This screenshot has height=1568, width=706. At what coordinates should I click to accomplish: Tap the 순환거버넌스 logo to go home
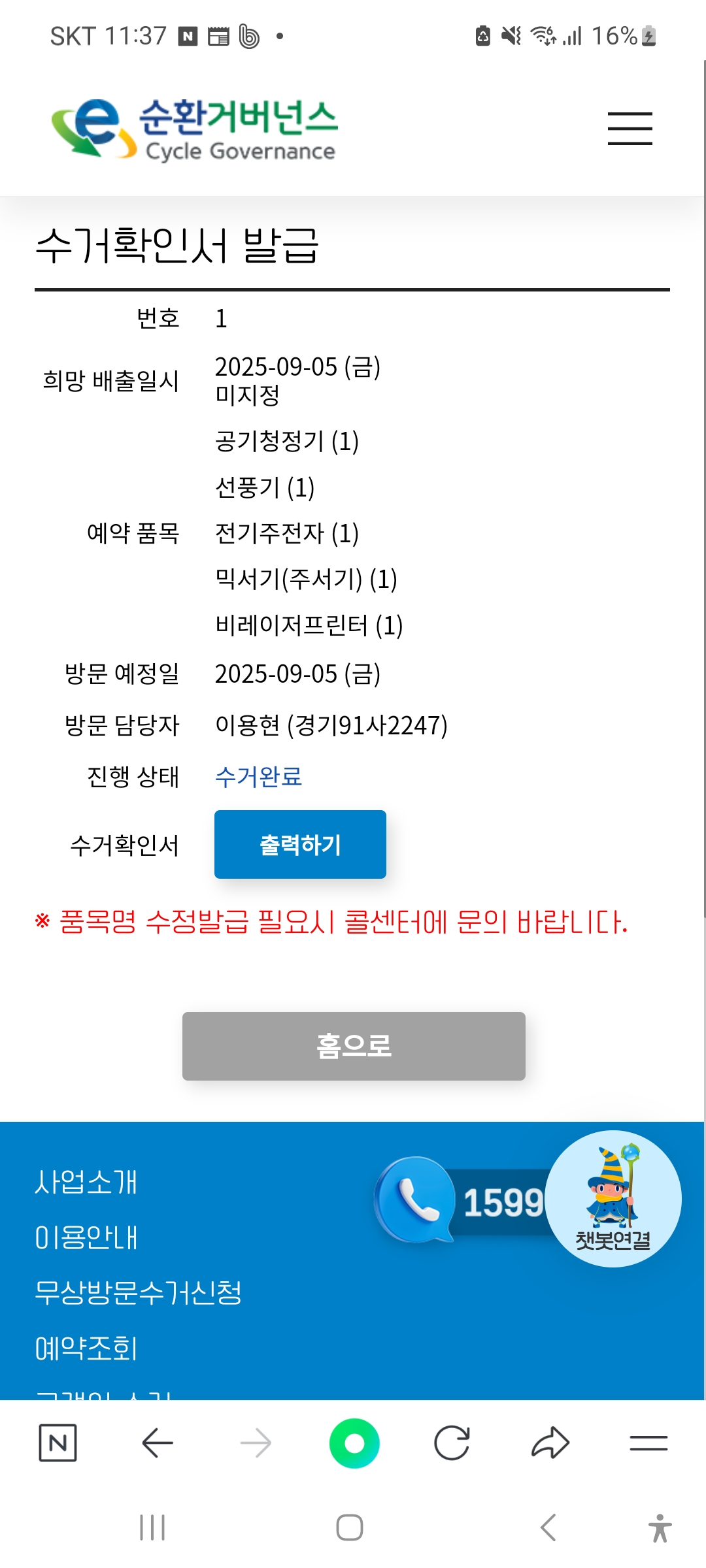click(194, 129)
